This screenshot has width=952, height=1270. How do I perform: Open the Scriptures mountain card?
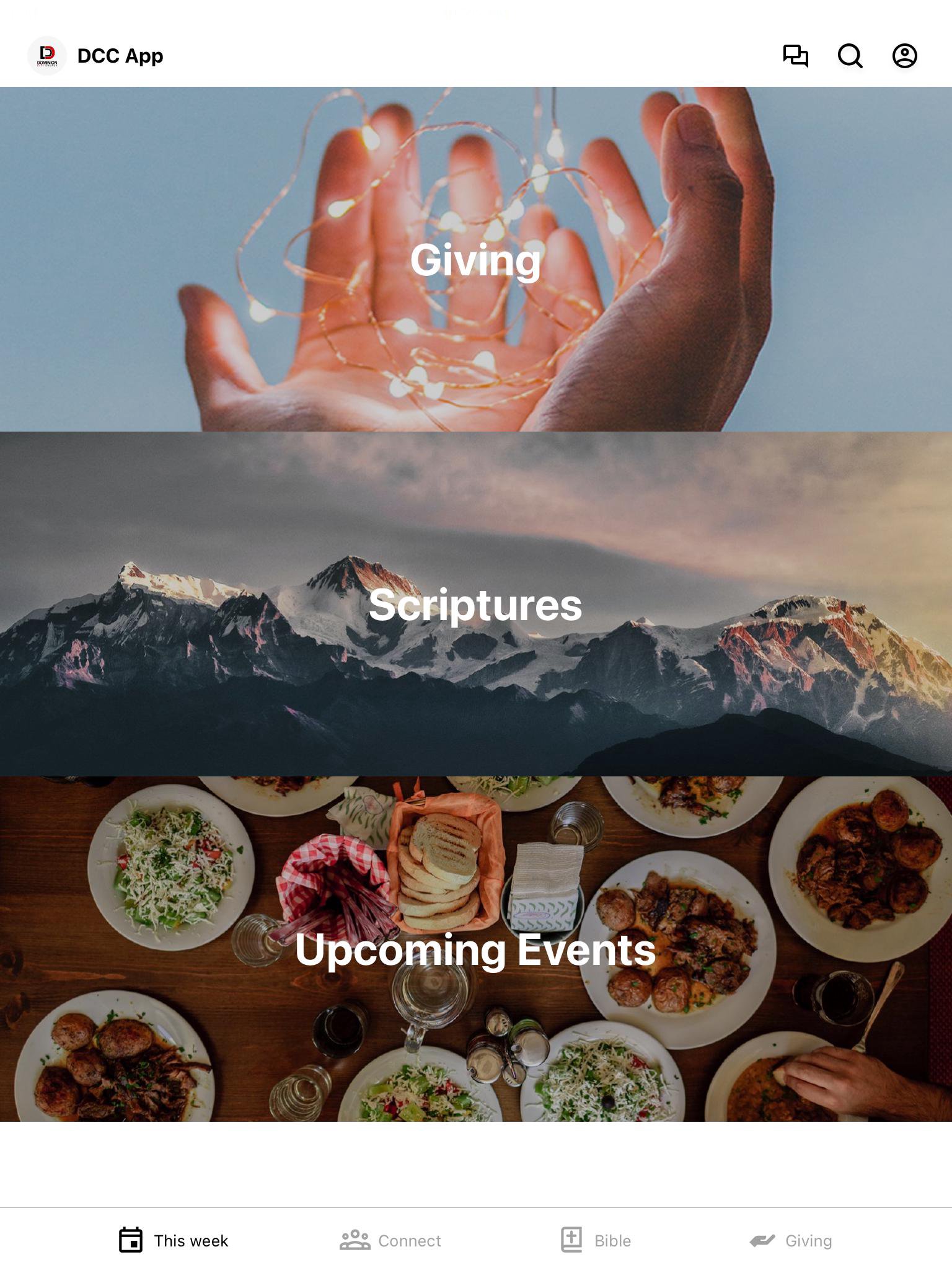[x=476, y=604]
